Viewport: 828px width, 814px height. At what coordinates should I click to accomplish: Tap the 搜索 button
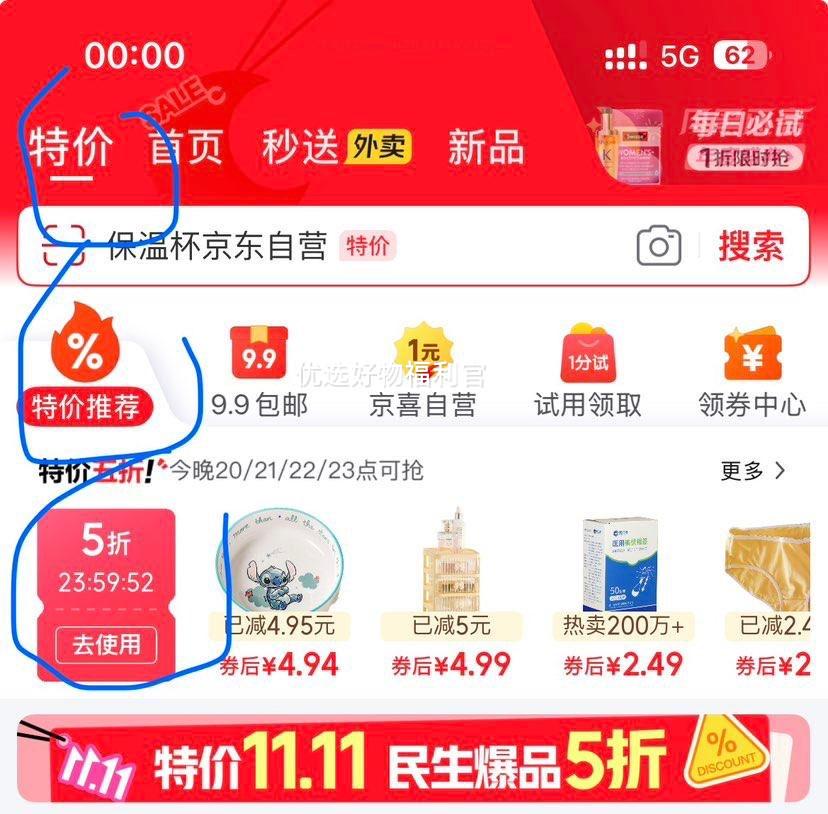tap(751, 246)
